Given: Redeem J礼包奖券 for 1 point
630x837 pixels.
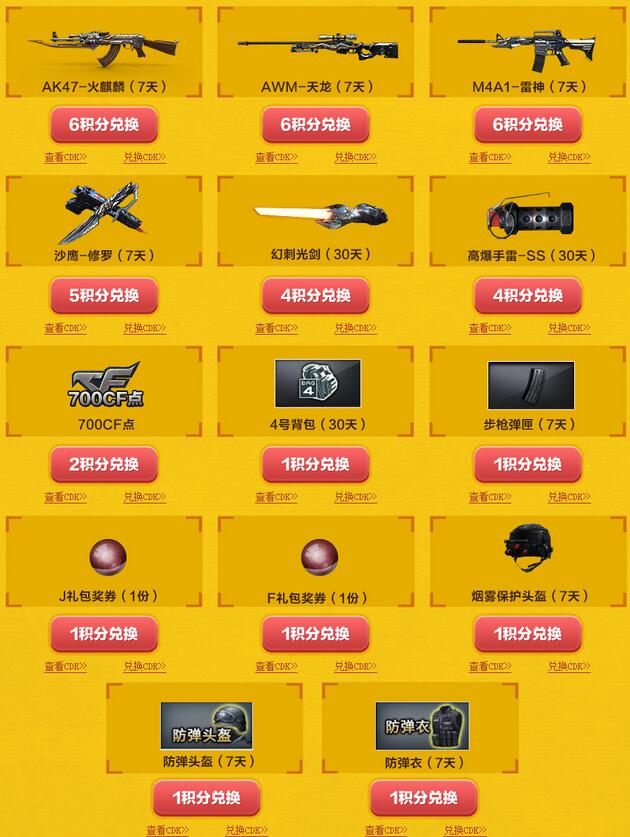Looking at the screenshot, I should [x=104, y=634].
